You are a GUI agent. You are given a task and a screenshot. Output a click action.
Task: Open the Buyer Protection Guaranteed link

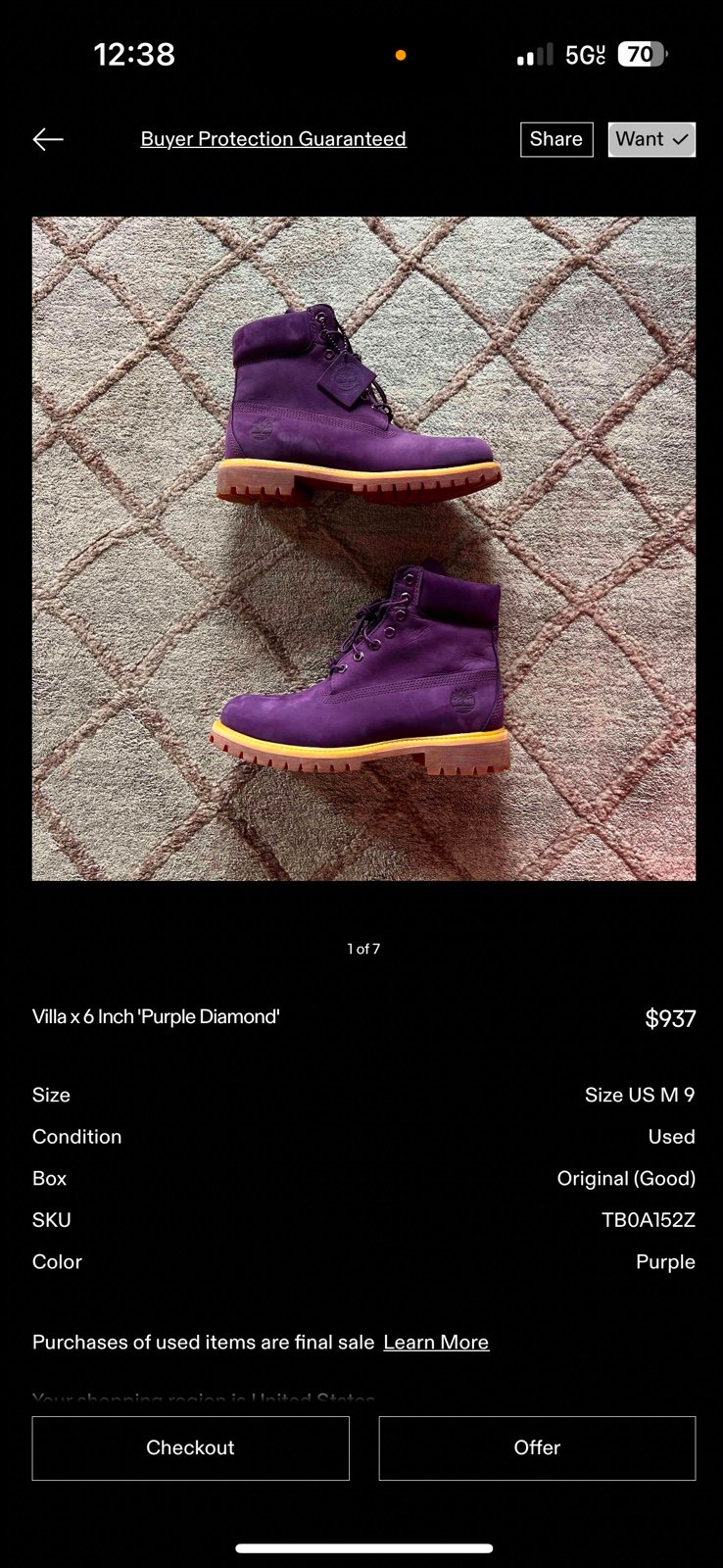pyautogui.click(x=273, y=139)
